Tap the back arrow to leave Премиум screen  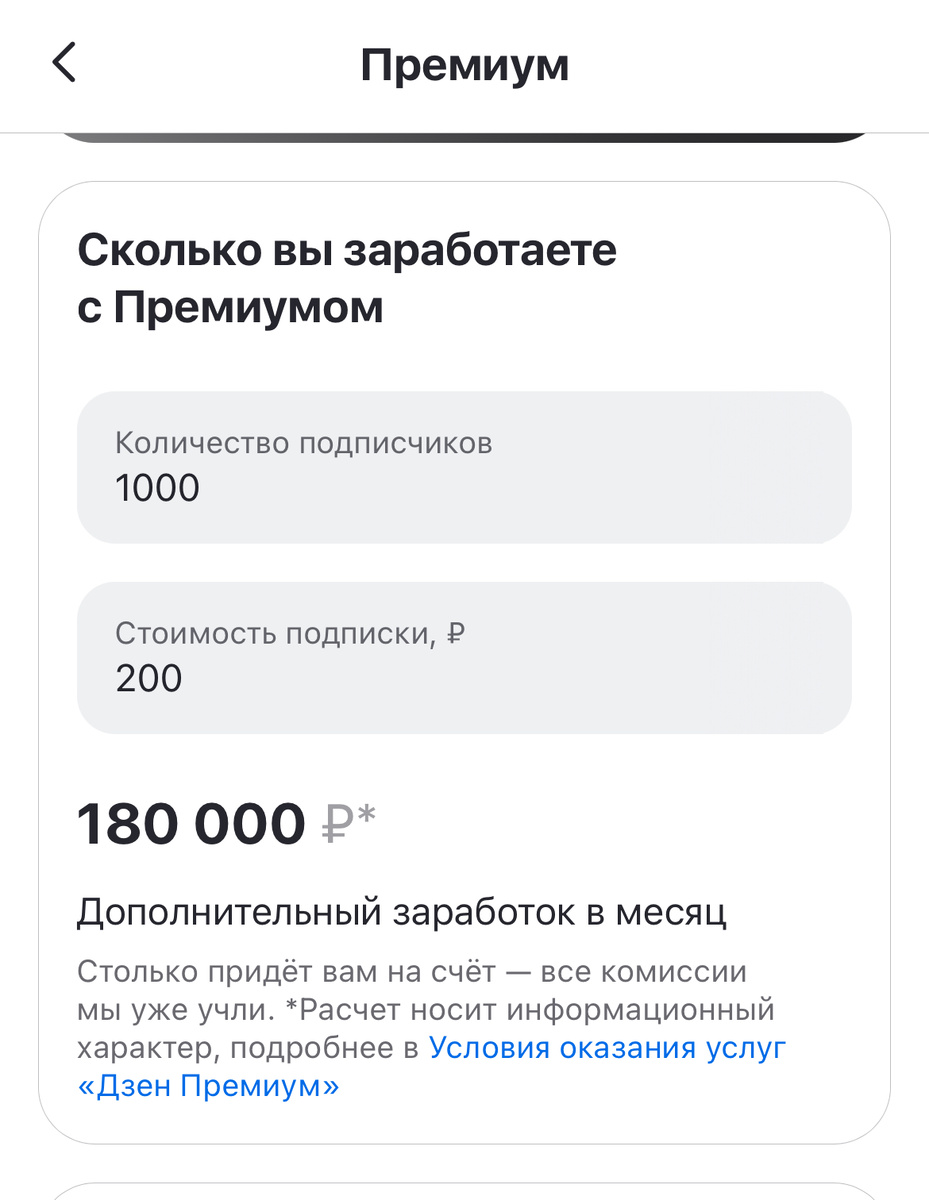pyautogui.click(x=65, y=63)
